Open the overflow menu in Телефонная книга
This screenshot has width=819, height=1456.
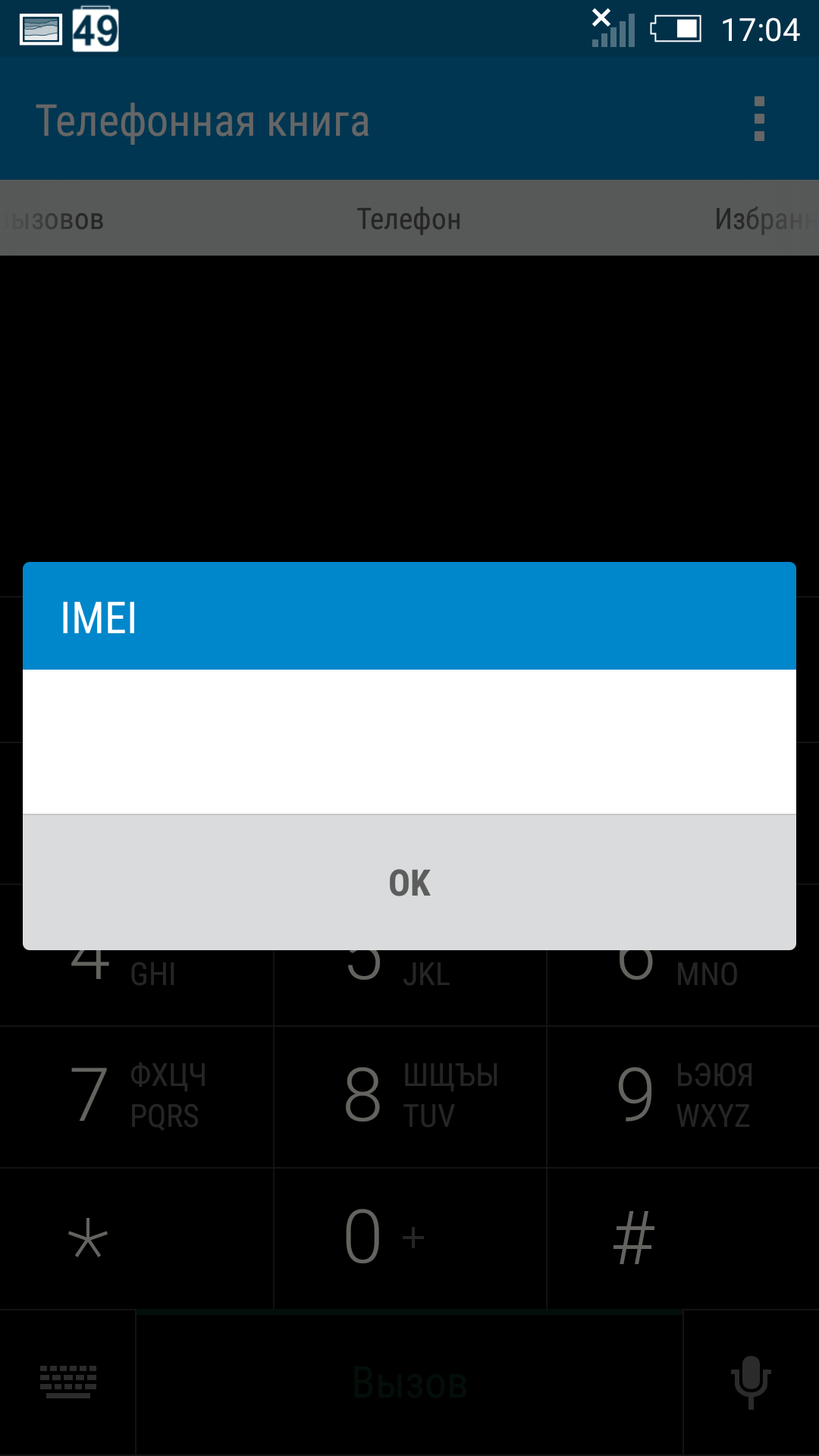tap(759, 119)
